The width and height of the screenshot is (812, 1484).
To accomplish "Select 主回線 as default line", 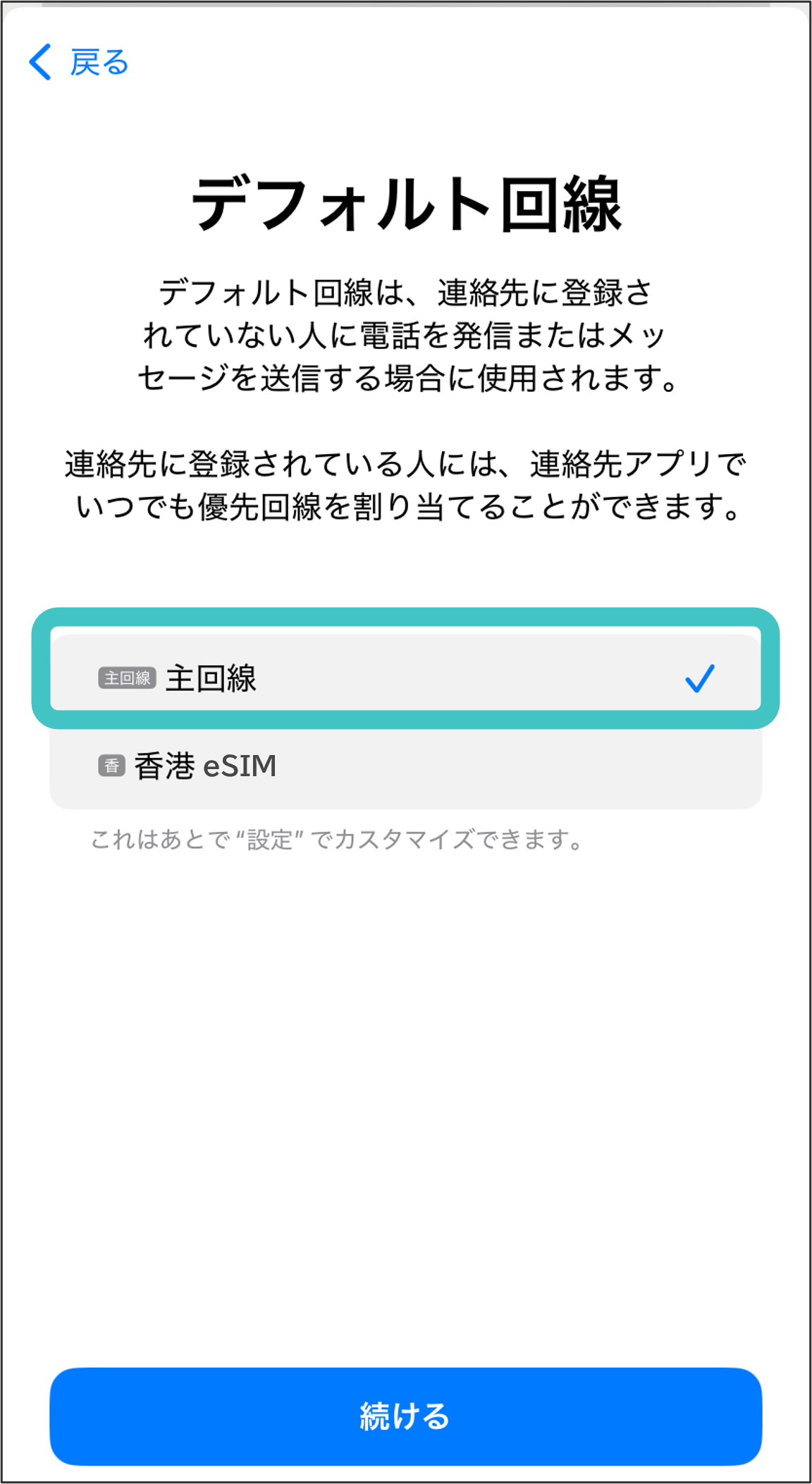I will point(405,677).
